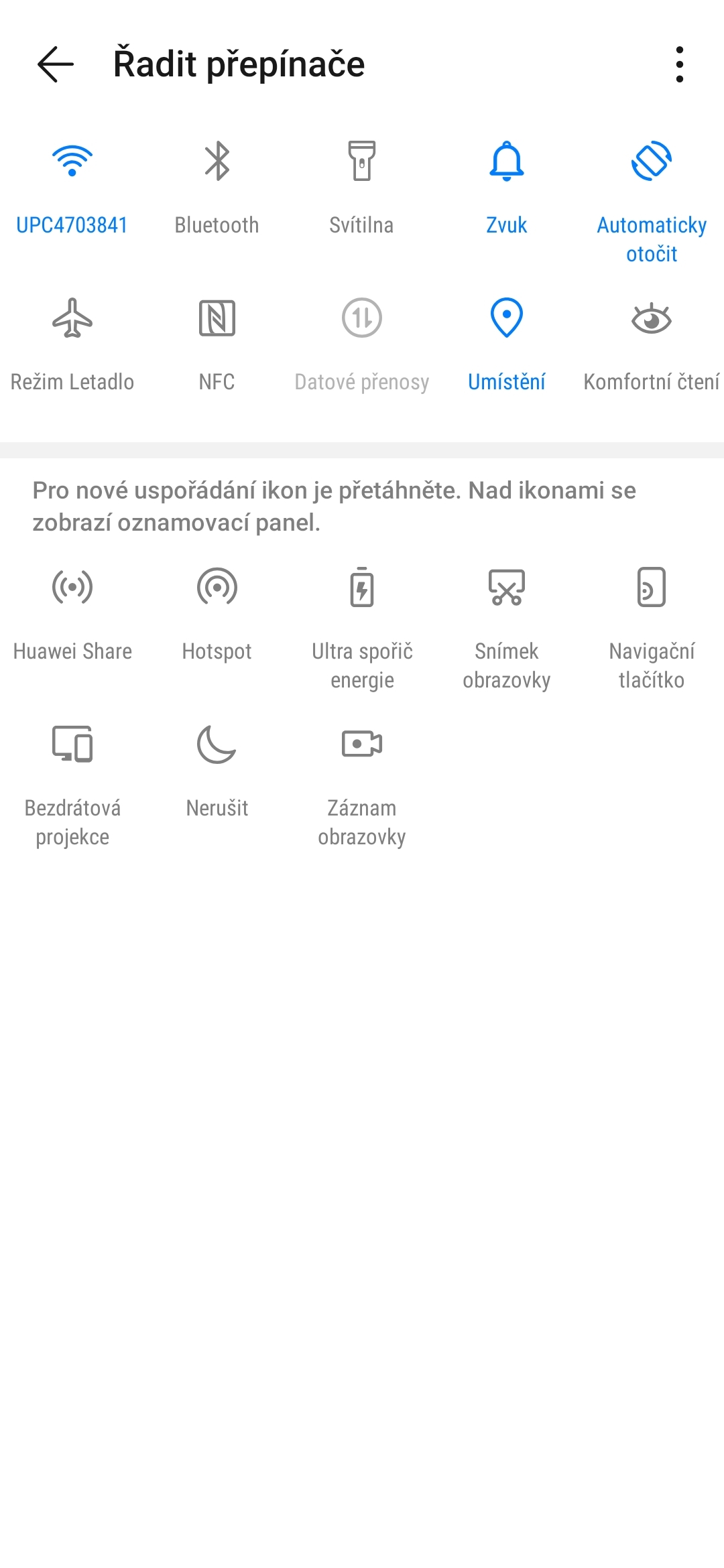Go back using the arrow button

55,64
